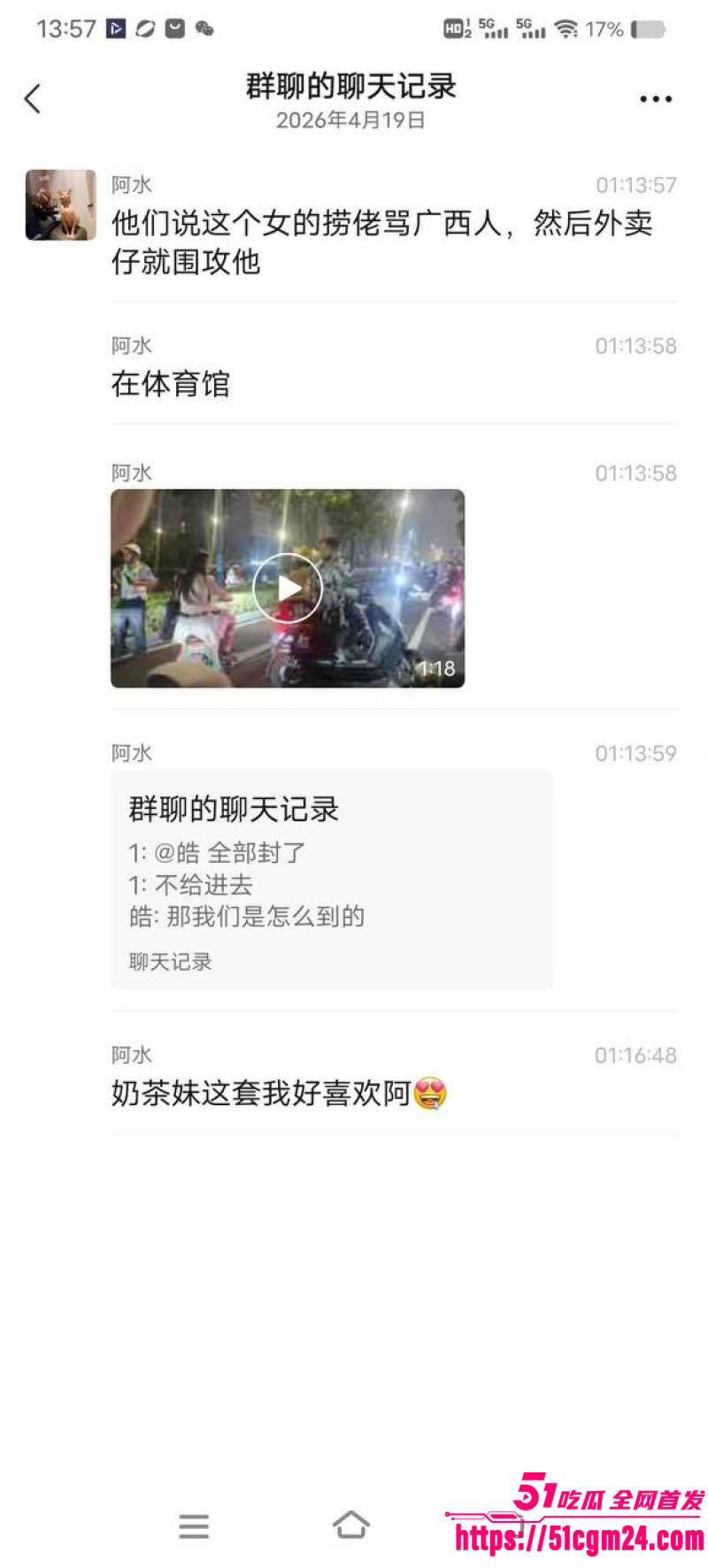Tap the WeChat icon in the status bar
This screenshot has width=708, height=1568.
coord(205,29)
